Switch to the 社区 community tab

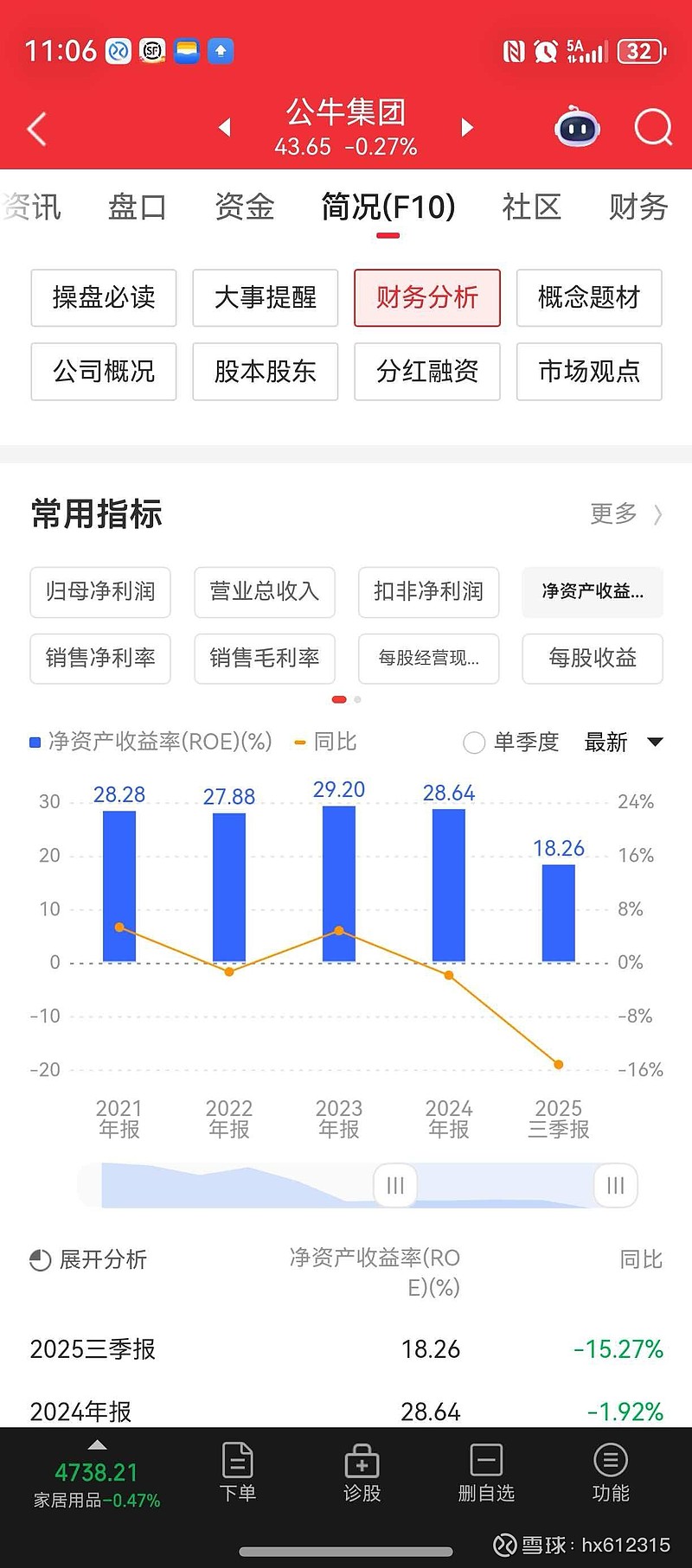click(x=532, y=207)
